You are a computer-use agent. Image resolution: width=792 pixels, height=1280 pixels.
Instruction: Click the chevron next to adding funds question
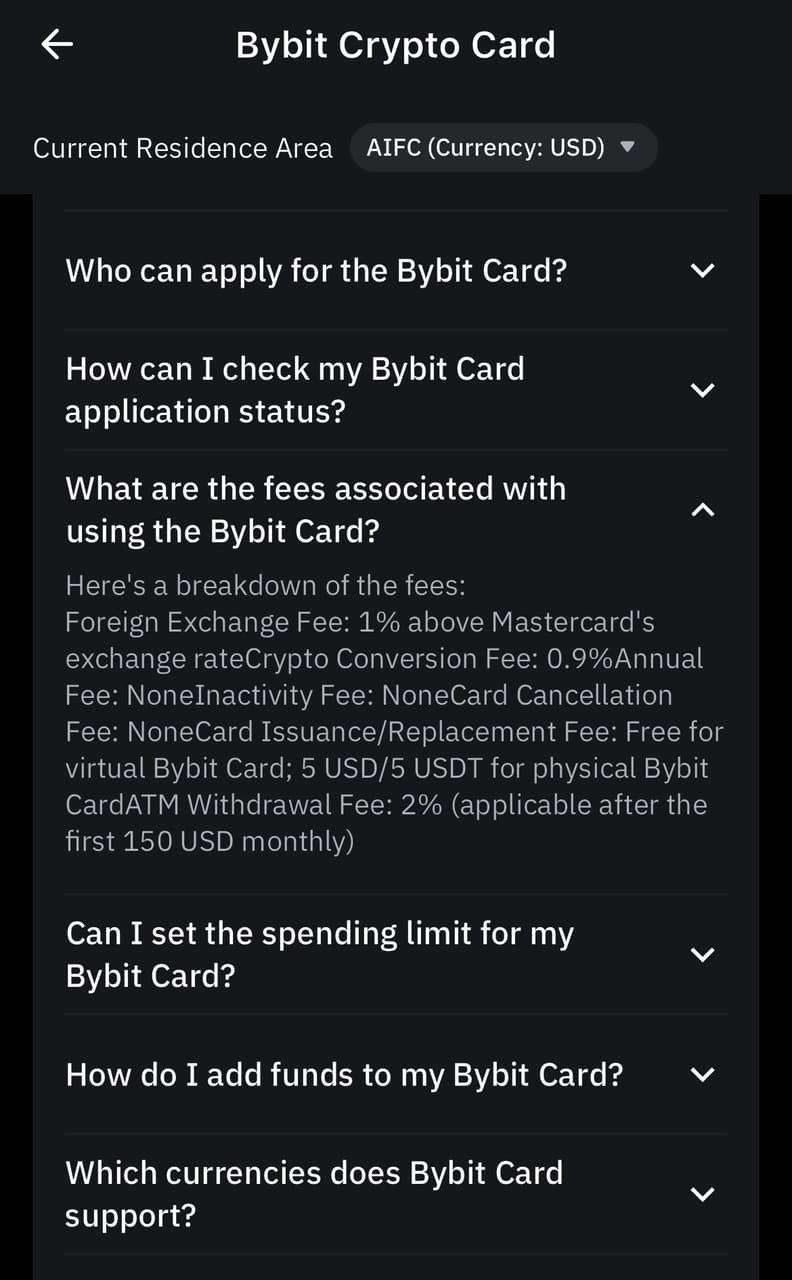click(x=702, y=1074)
